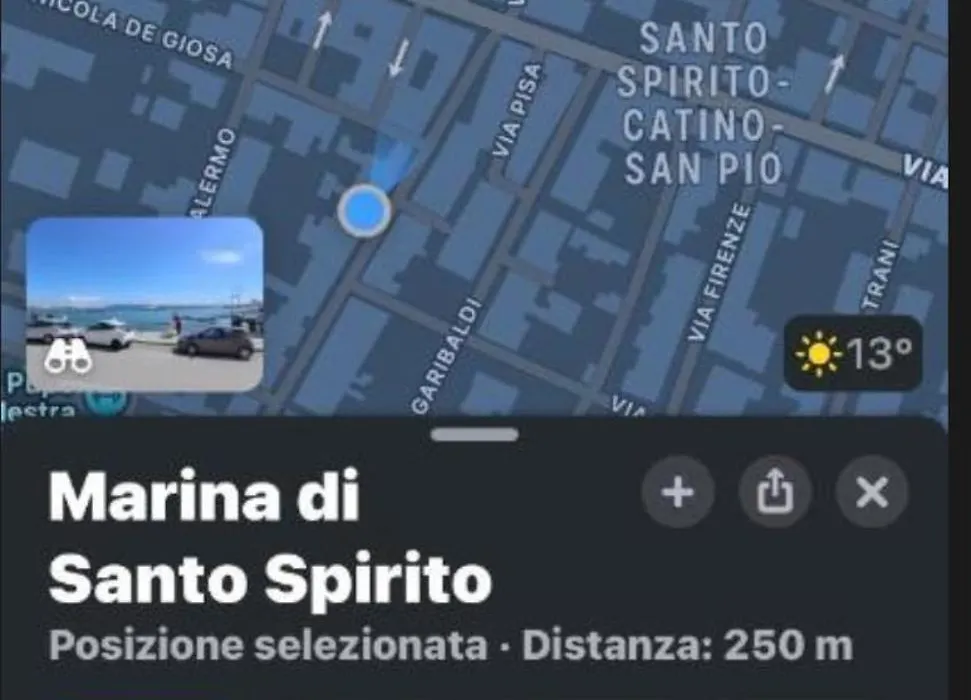Open the 13° weather badge
Screen dimensions: 971x700
coord(853,353)
